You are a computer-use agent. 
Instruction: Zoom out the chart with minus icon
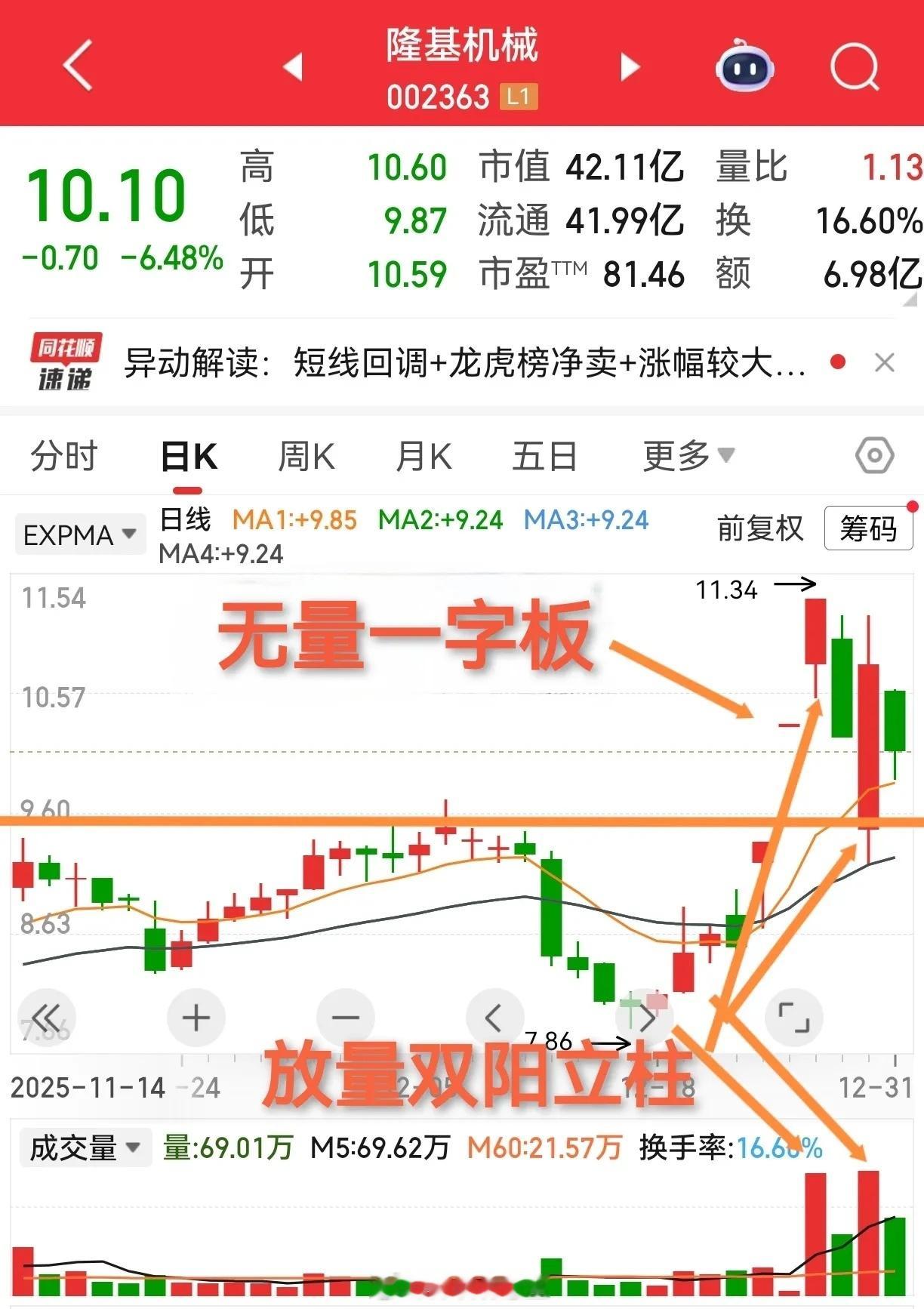click(x=346, y=1017)
